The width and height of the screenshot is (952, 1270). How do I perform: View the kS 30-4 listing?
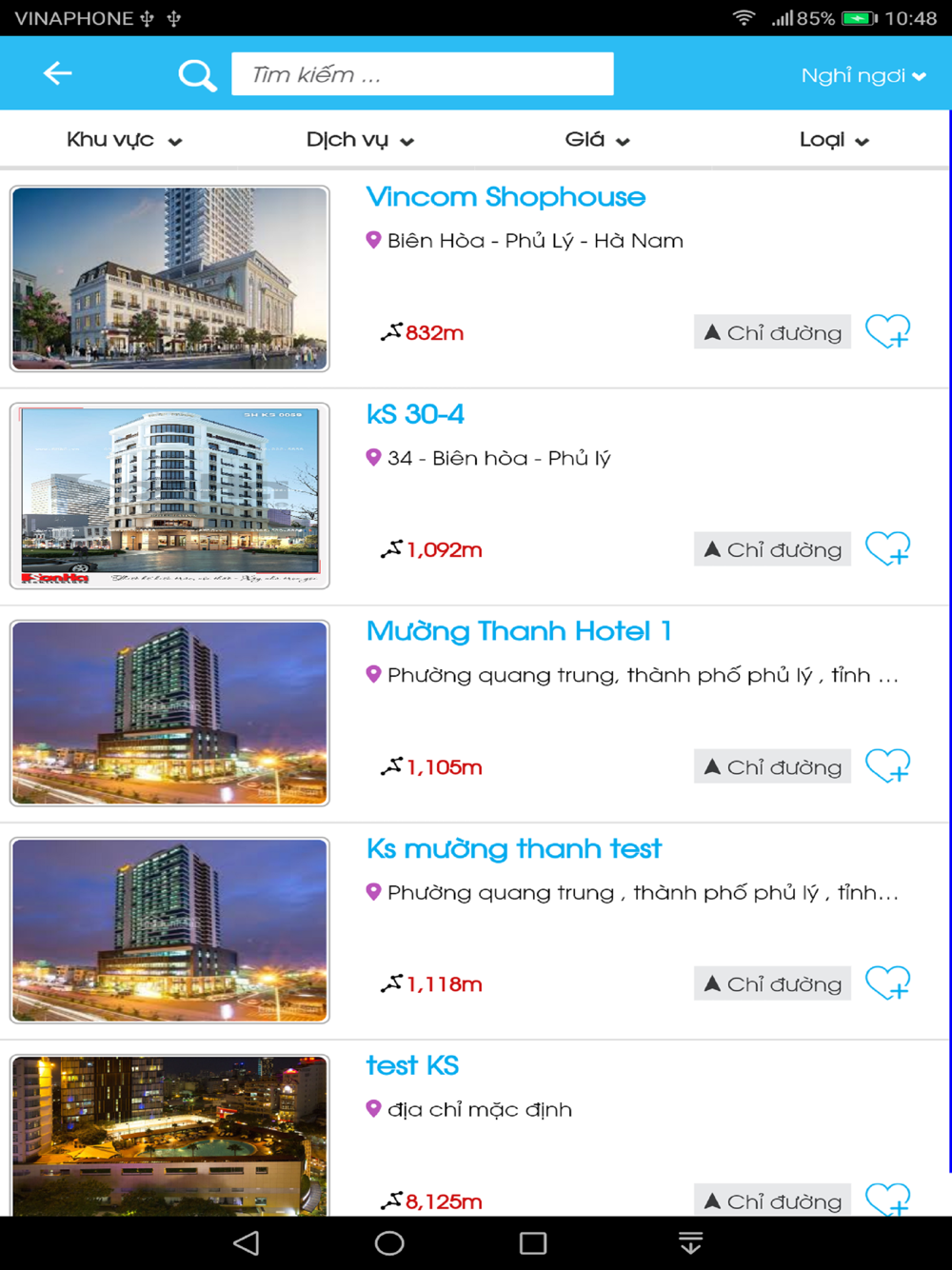tap(415, 414)
